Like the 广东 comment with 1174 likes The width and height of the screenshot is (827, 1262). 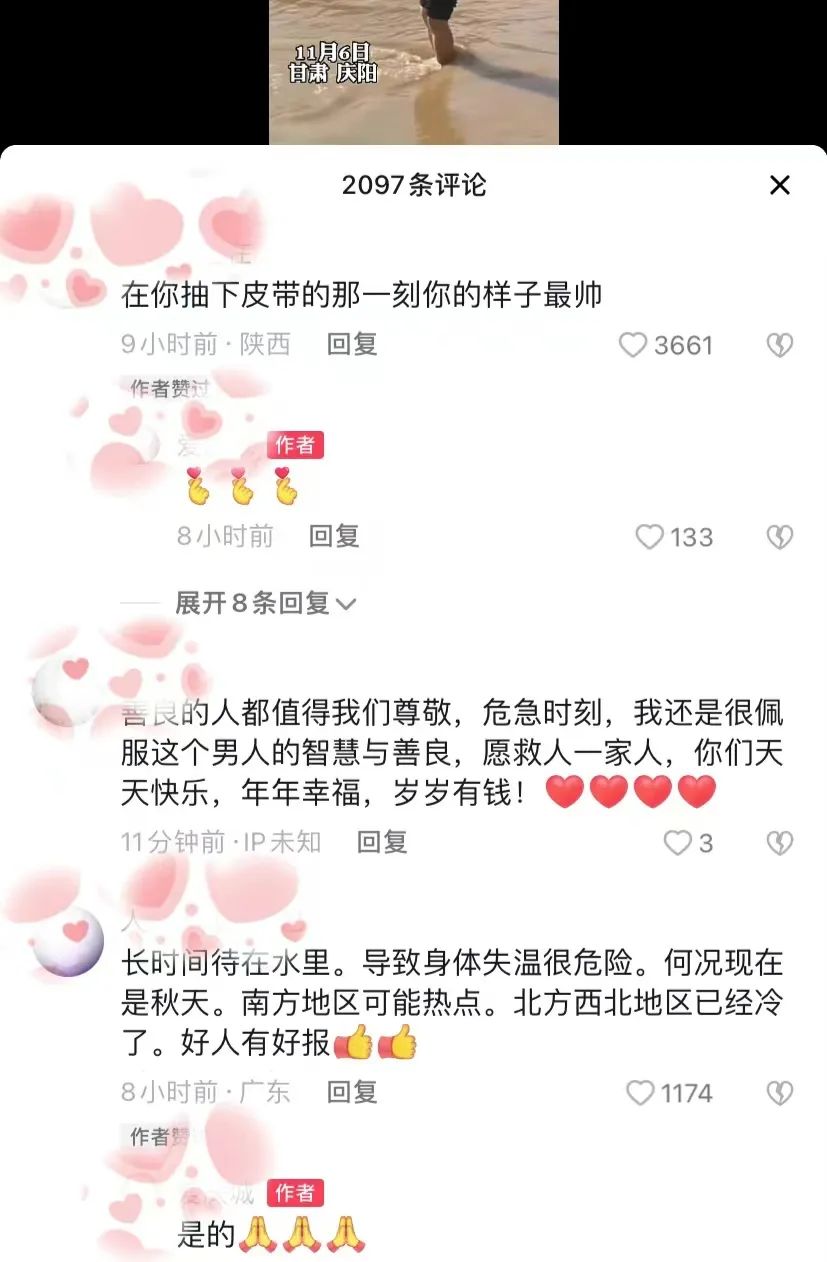click(x=640, y=1092)
